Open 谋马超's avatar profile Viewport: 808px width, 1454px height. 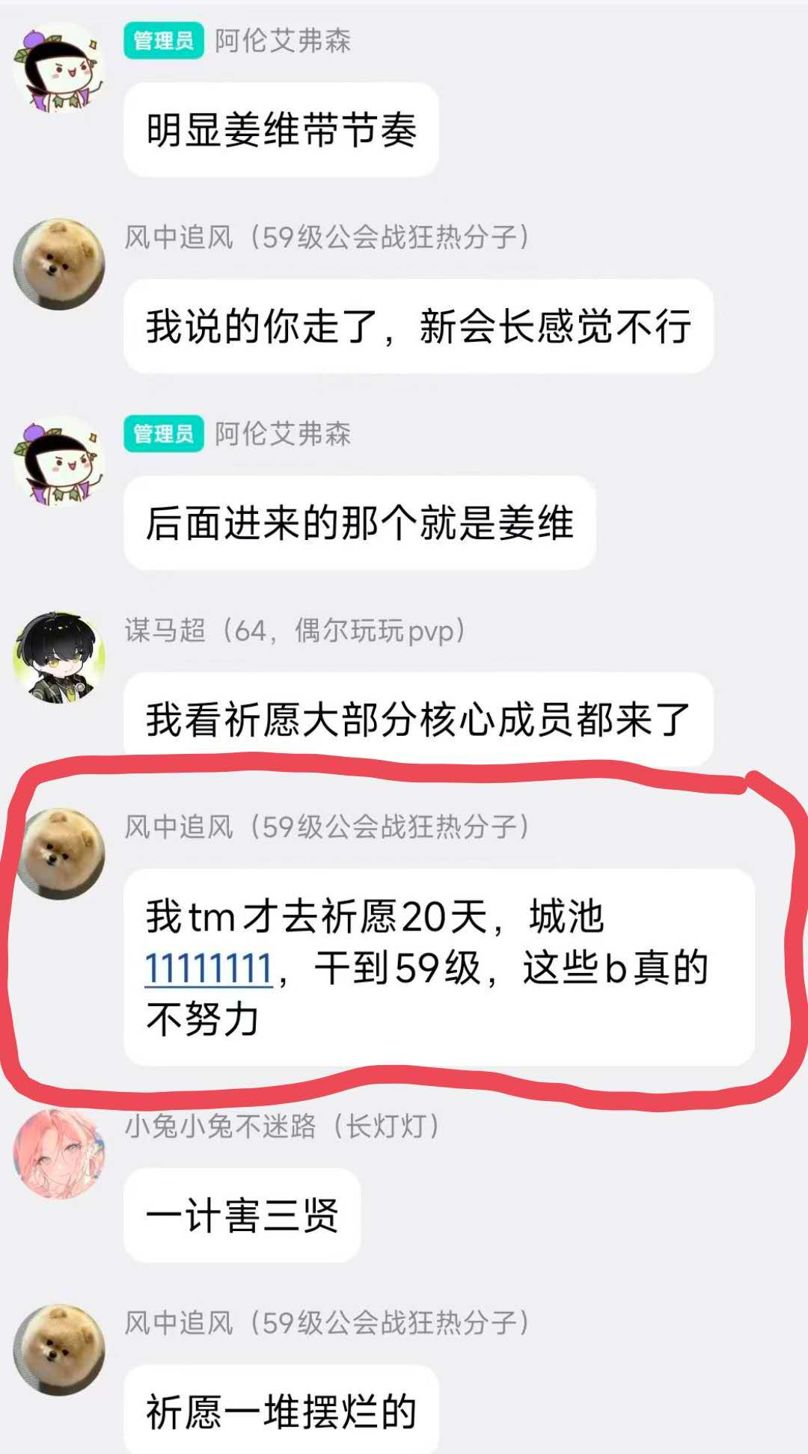click(59, 658)
